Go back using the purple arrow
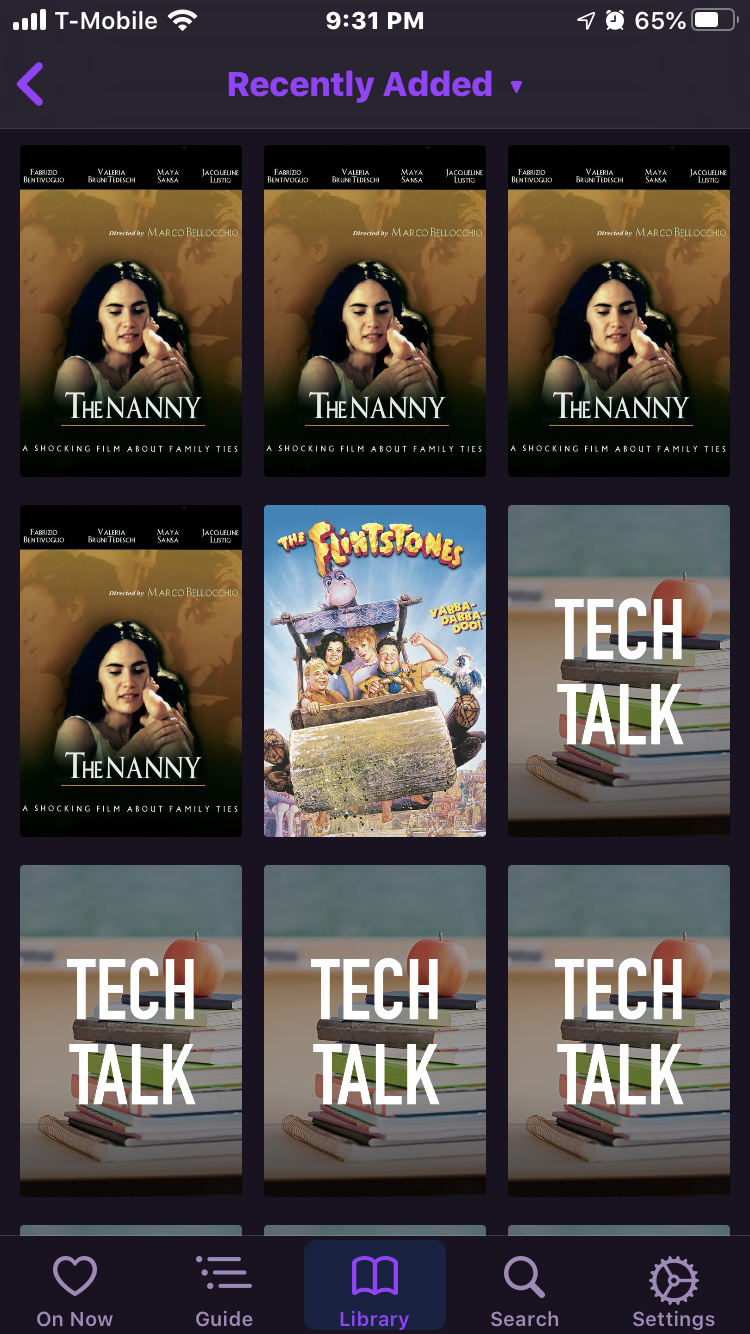The image size is (750, 1334). pyautogui.click(x=31, y=84)
